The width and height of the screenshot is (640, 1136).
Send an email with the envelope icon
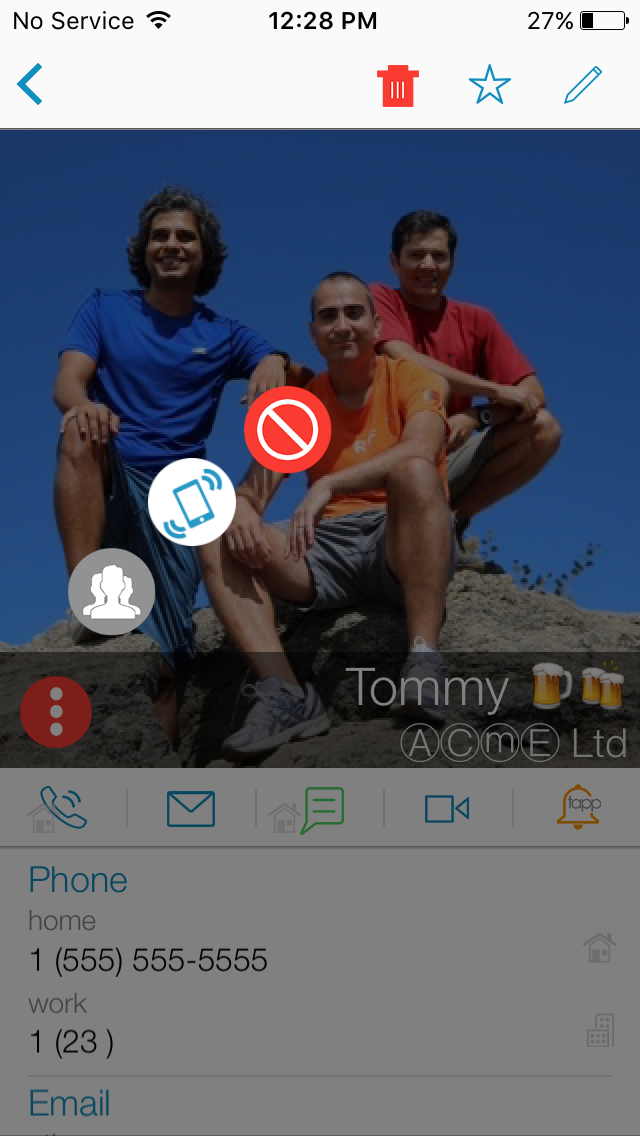click(x=191, y=809)
